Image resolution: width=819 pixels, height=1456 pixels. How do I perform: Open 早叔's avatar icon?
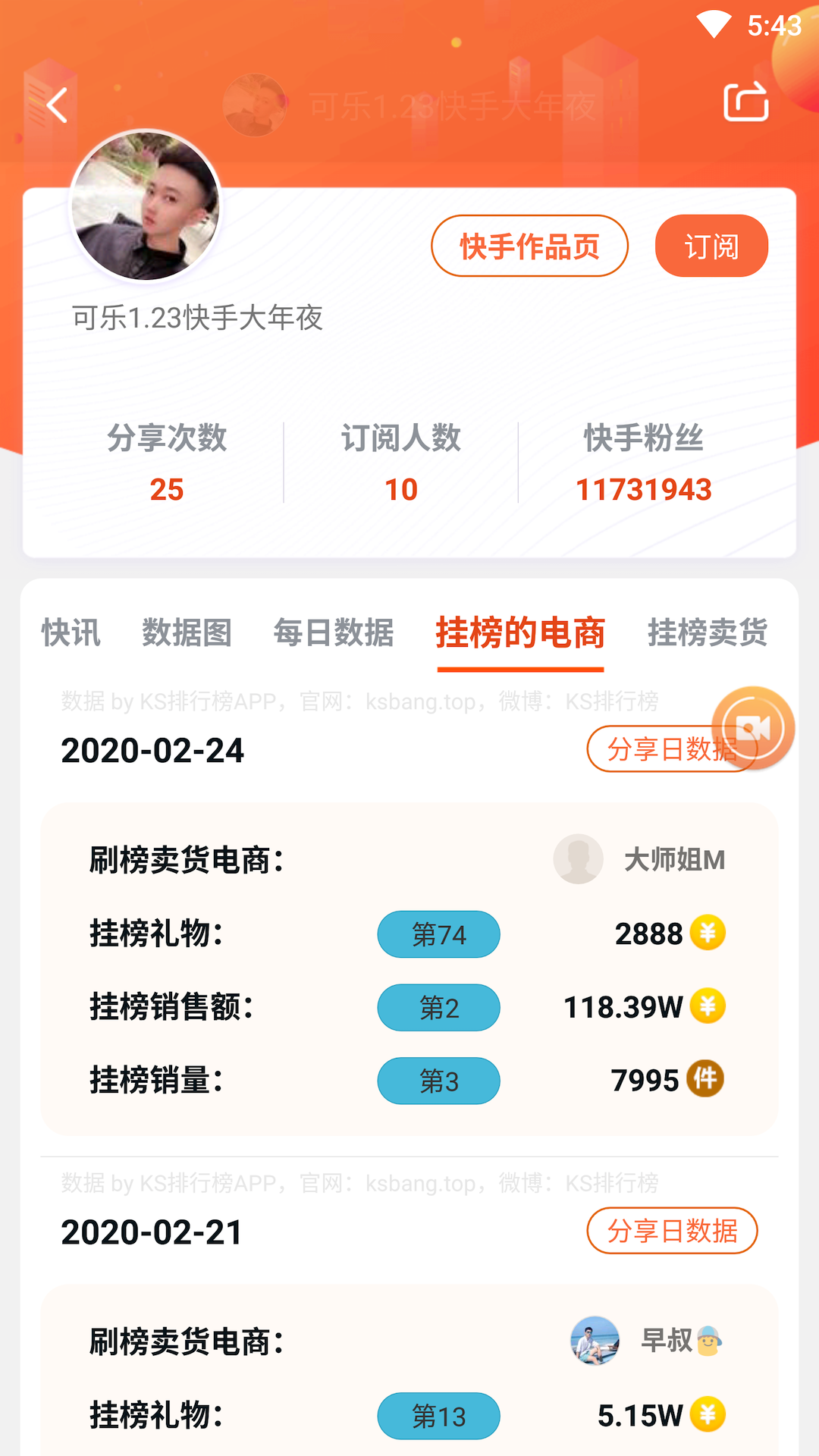tap(594, 1339)
